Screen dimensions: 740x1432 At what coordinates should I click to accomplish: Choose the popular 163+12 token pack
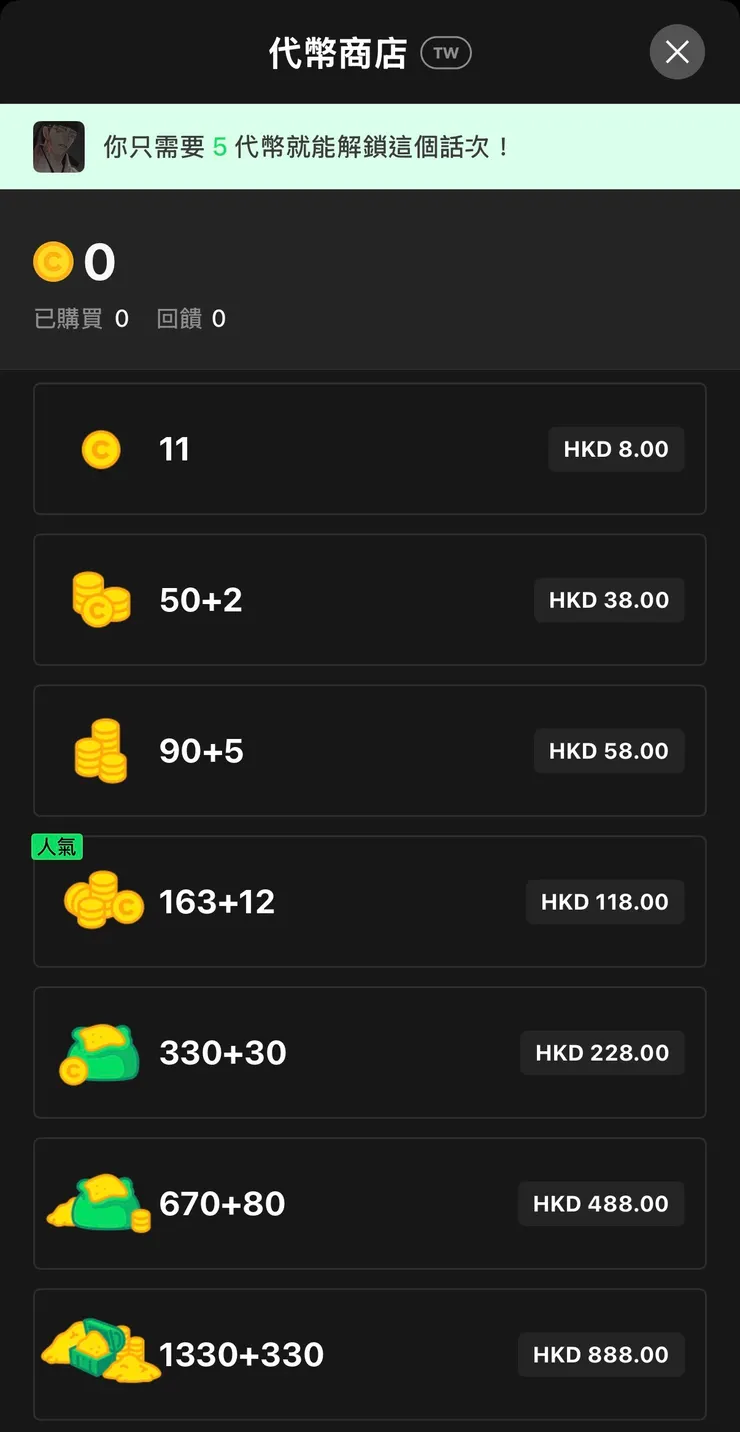click(x=604, y=902)
